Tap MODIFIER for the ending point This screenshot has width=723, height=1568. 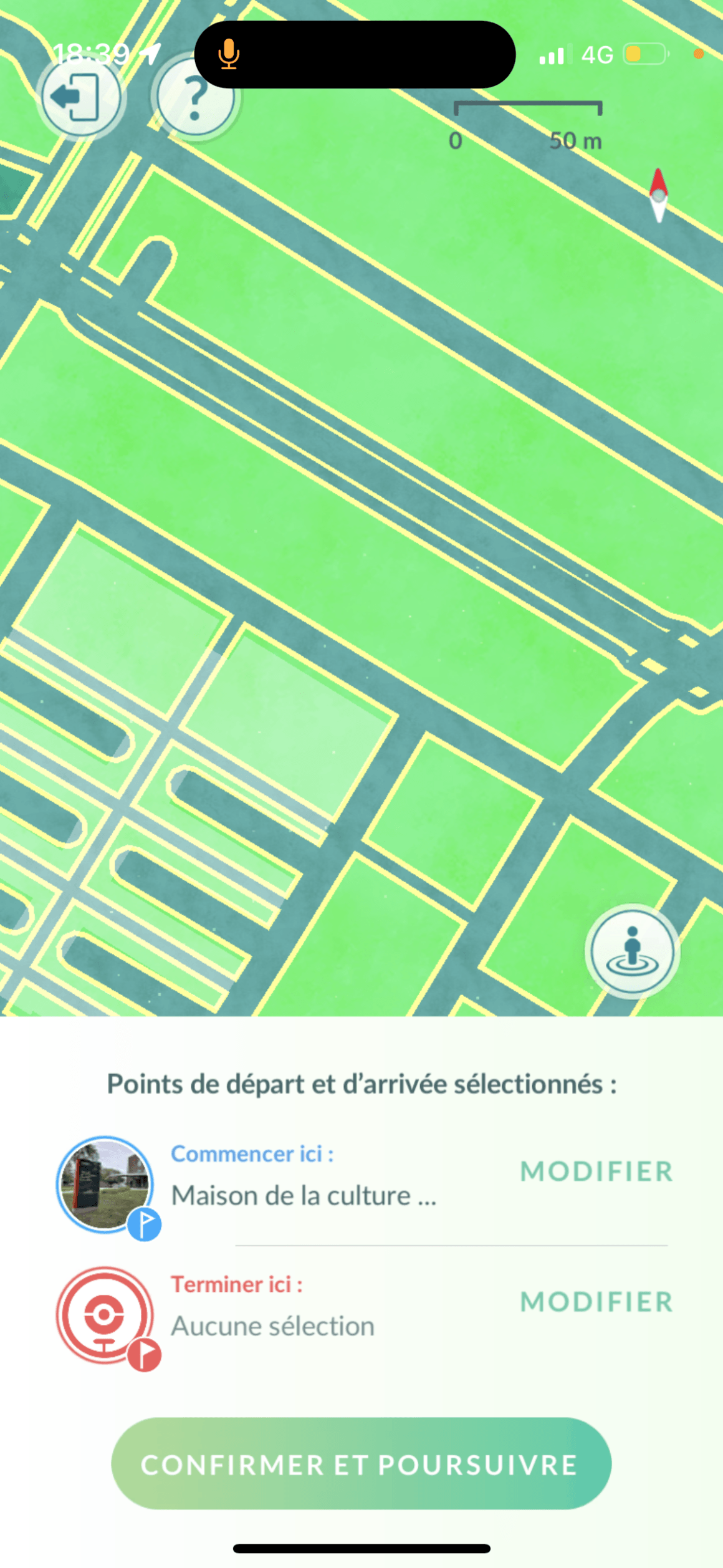pyautogui.click(x=596, y=1302)
